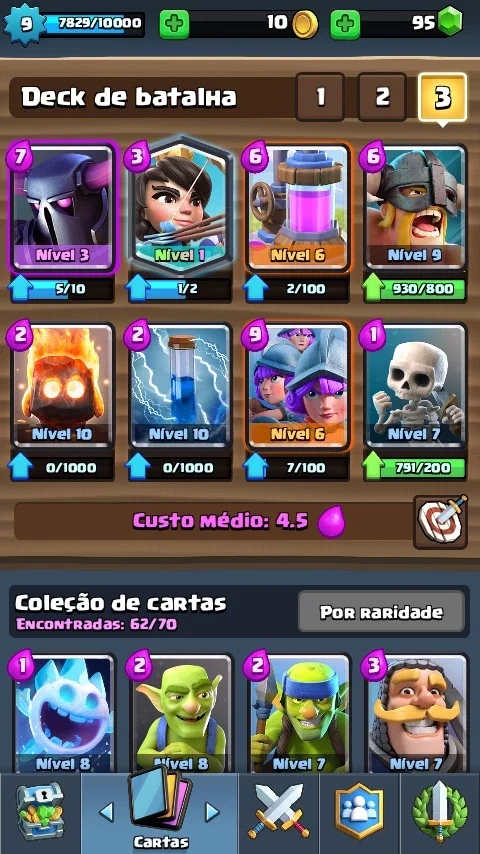The height and width of the screenshot is (854, 480).
Task: Select the Knight card in collection
Action: click(x=415, y=713)
